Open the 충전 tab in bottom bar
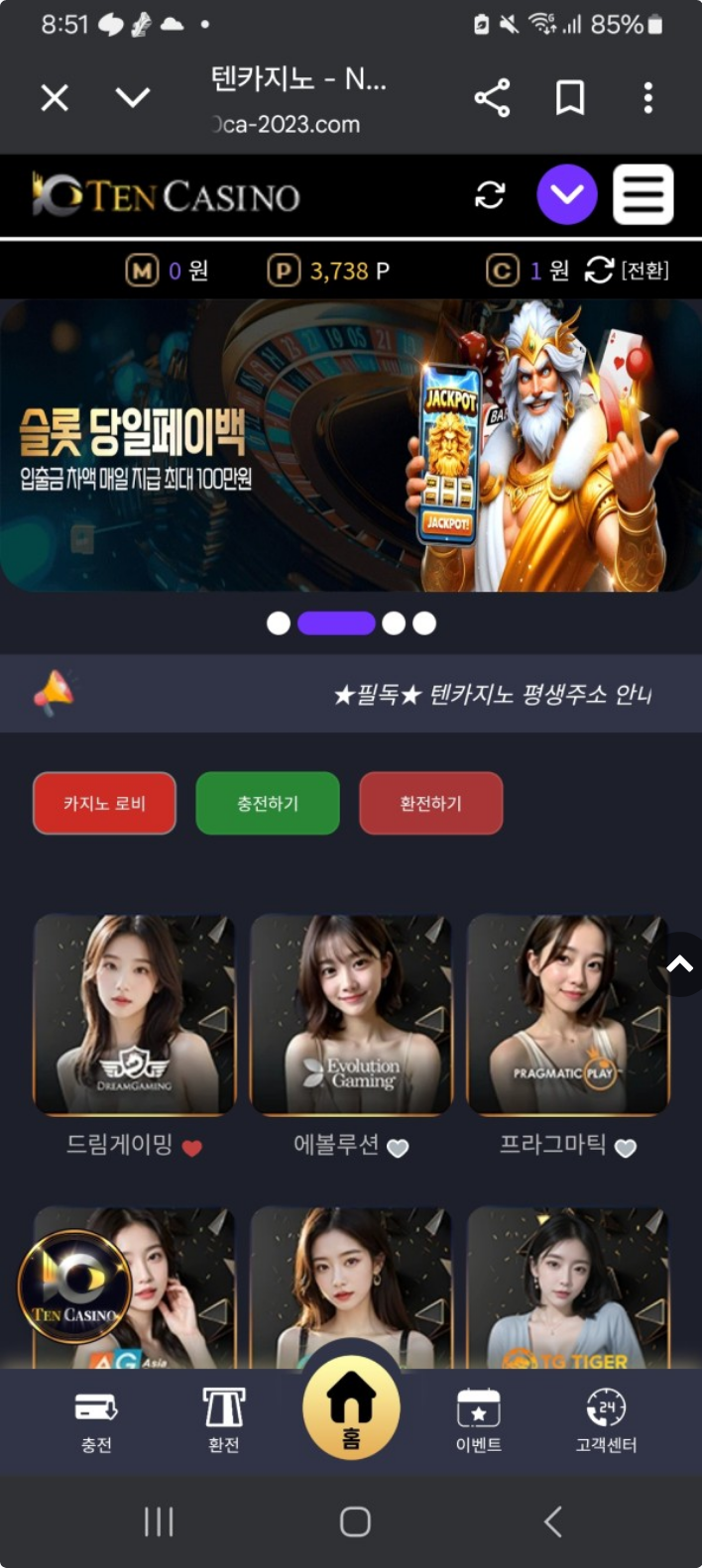This screenshot has height=1568, width=702. coord(96,1420)
